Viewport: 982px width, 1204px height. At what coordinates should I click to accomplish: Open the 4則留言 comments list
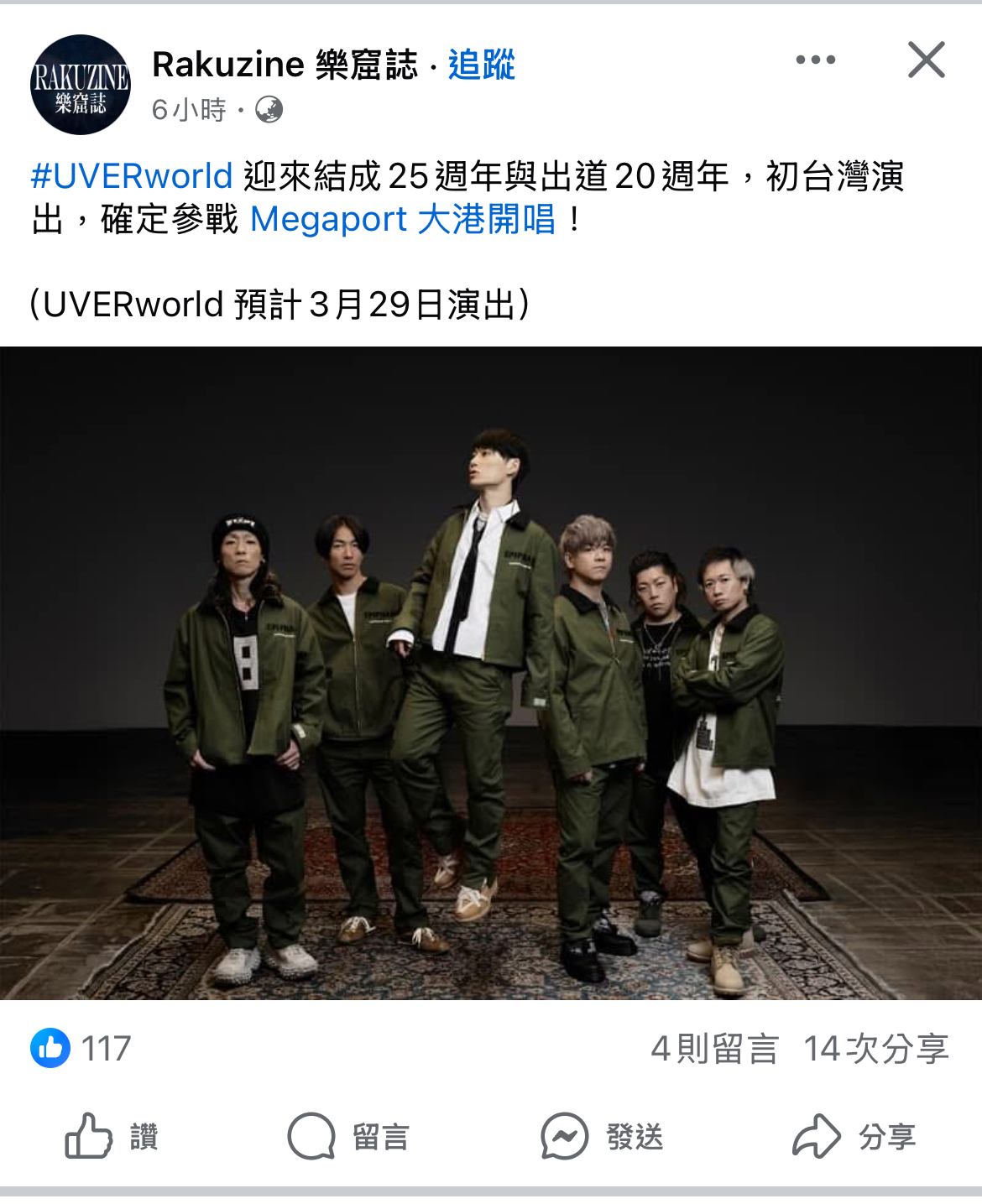coord(714,1048)
